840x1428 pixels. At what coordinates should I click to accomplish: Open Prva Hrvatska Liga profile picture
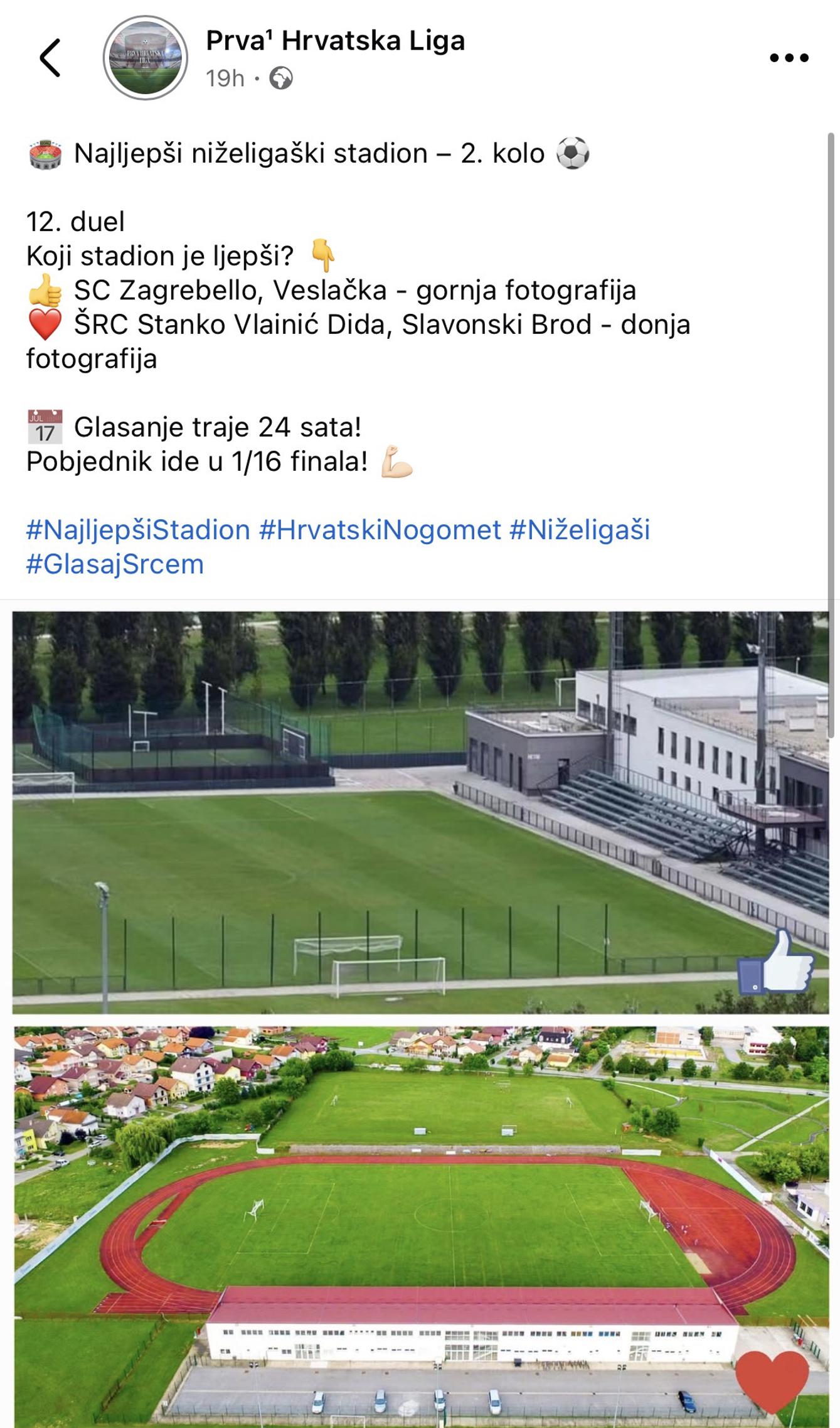[x=146, y=58]
